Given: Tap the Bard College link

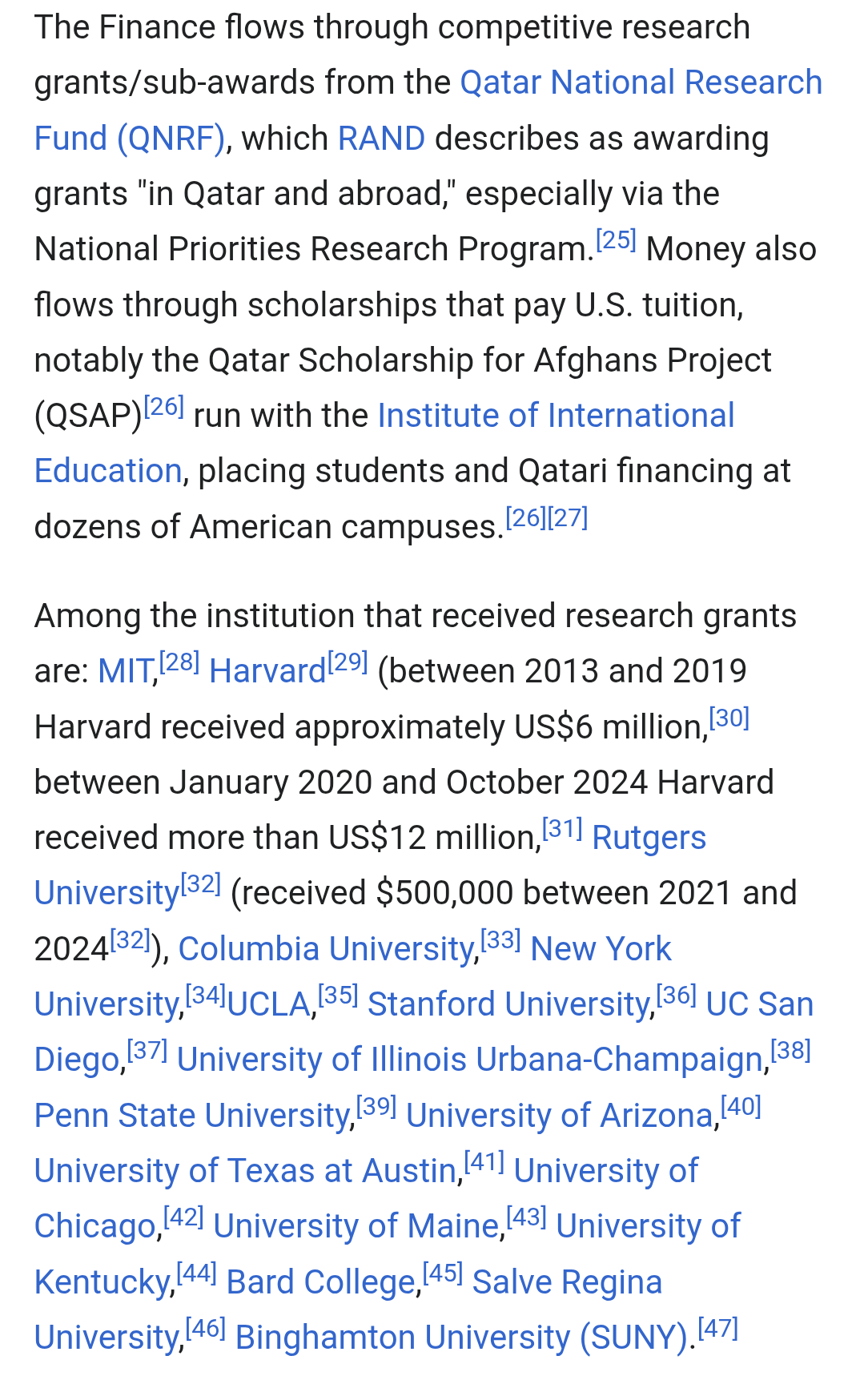Looking at the screenshot, I should 321,1283.
